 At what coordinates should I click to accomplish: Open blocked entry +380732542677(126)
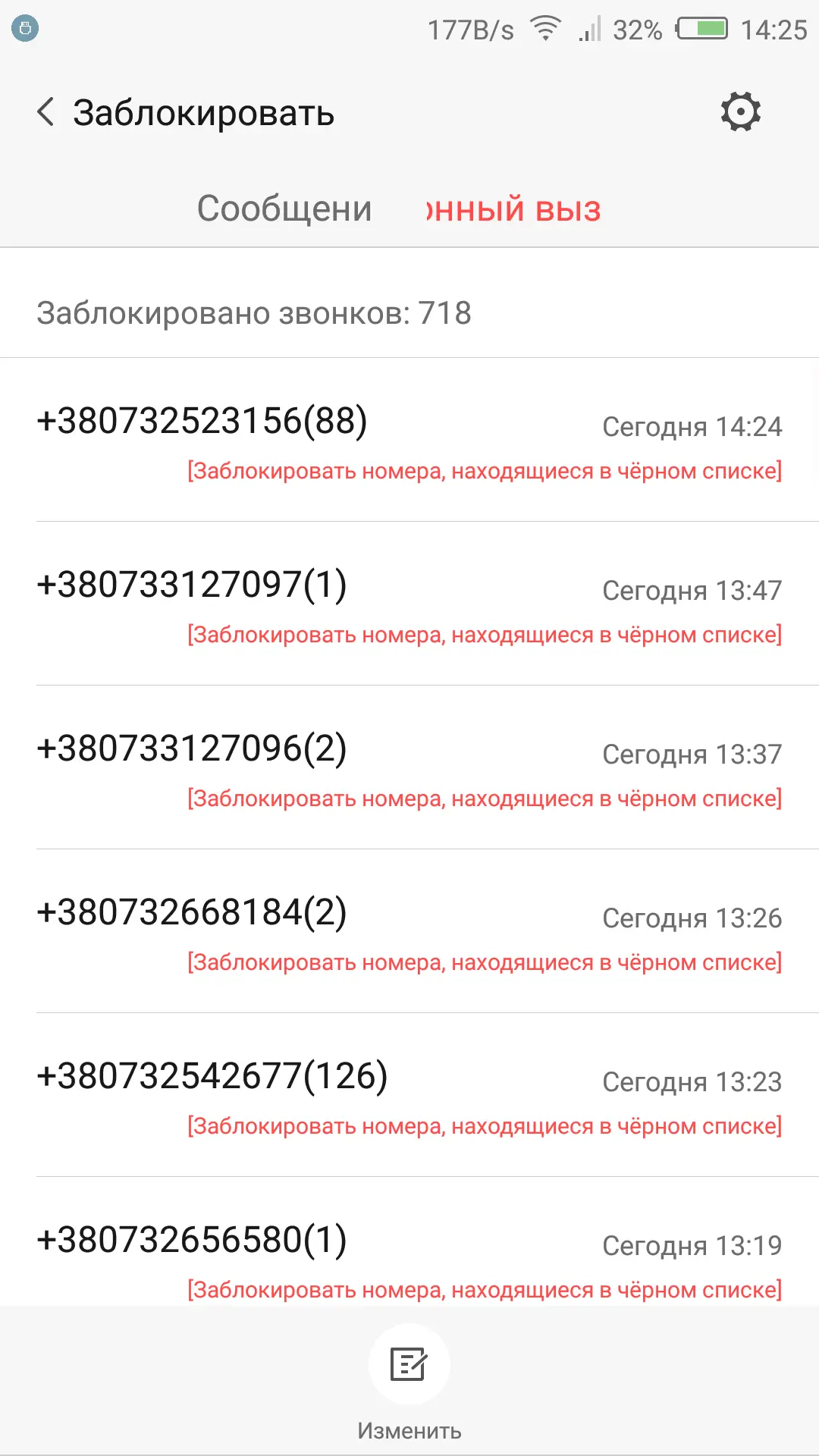409,1097
